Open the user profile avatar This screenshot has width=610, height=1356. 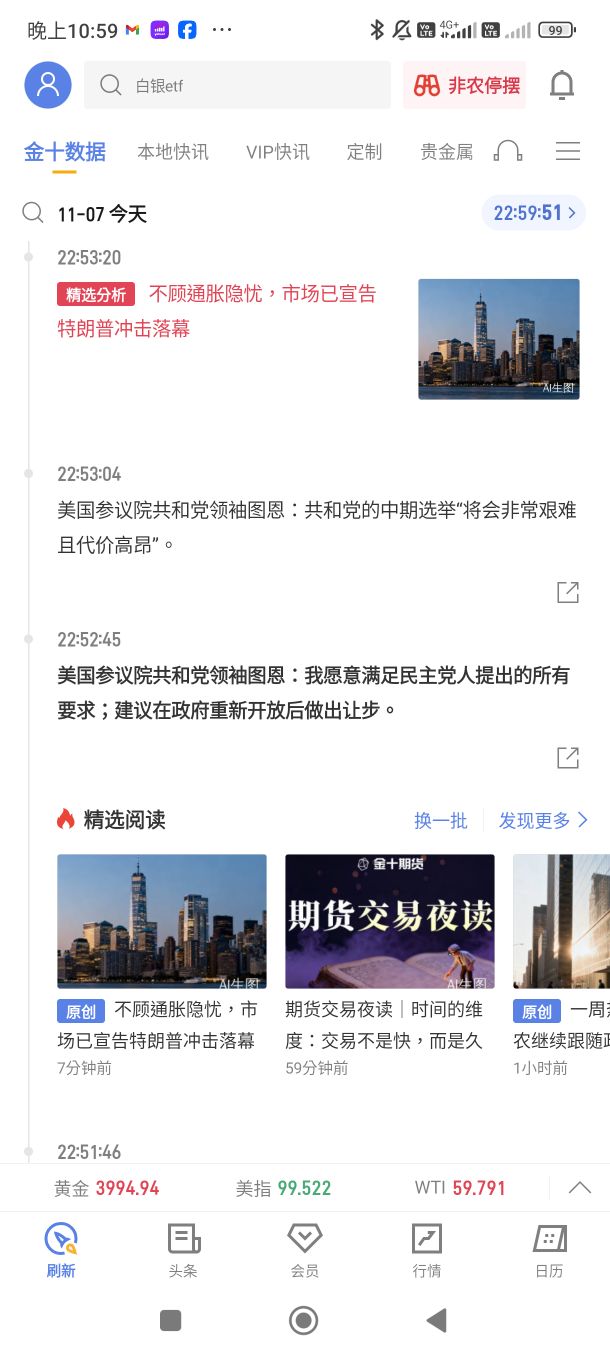[48, 85]
